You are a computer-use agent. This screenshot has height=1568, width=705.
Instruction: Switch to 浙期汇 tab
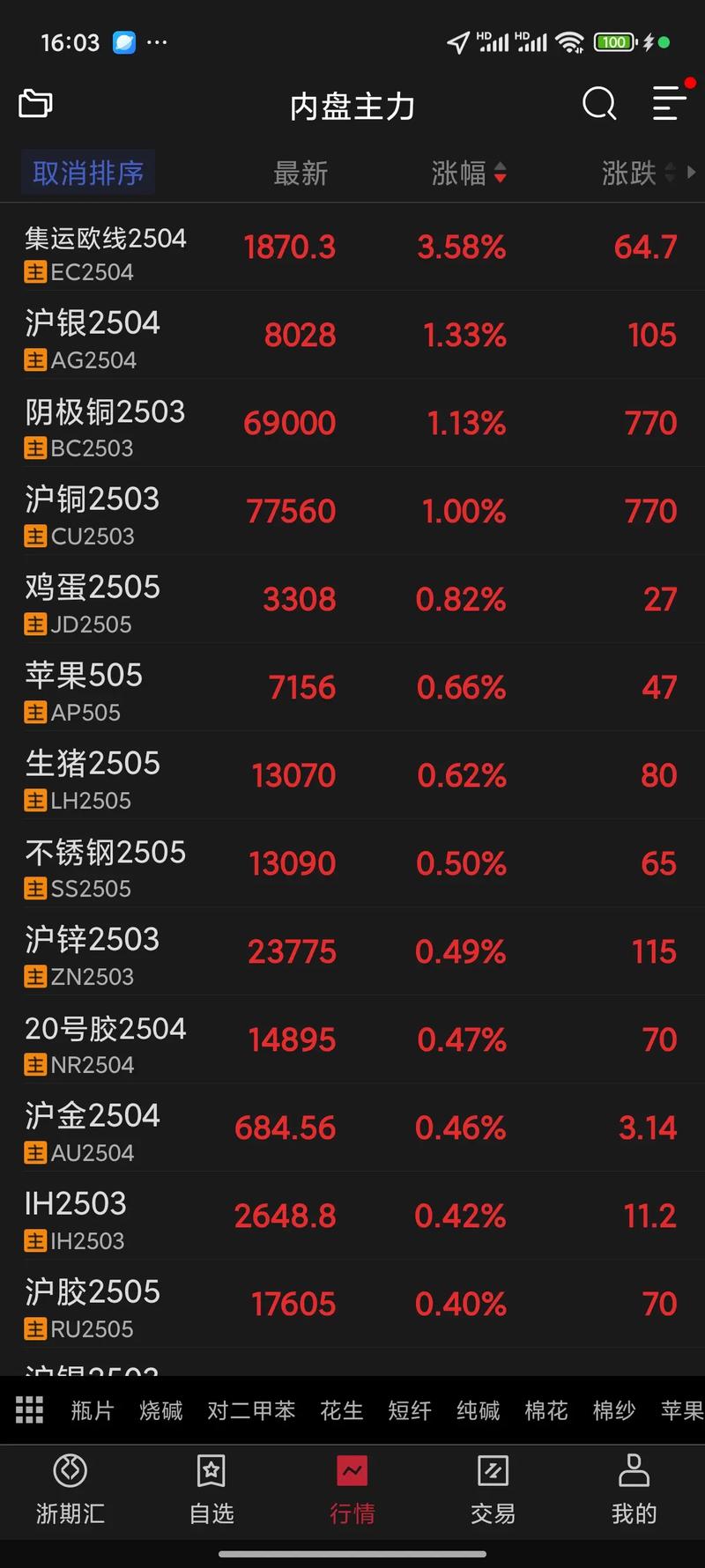pyautogui.click(x=70, y=1490)
